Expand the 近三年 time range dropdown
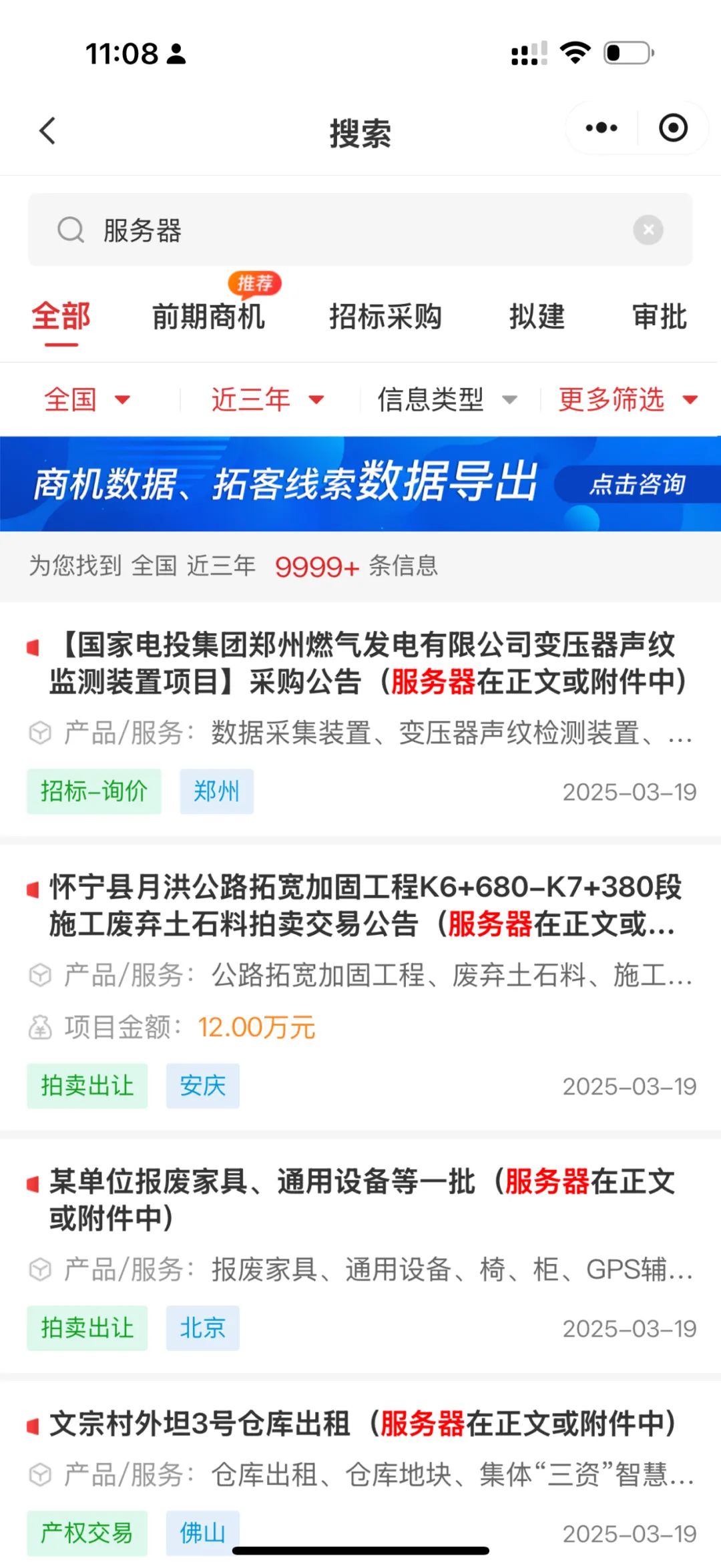 pos(267,399)
